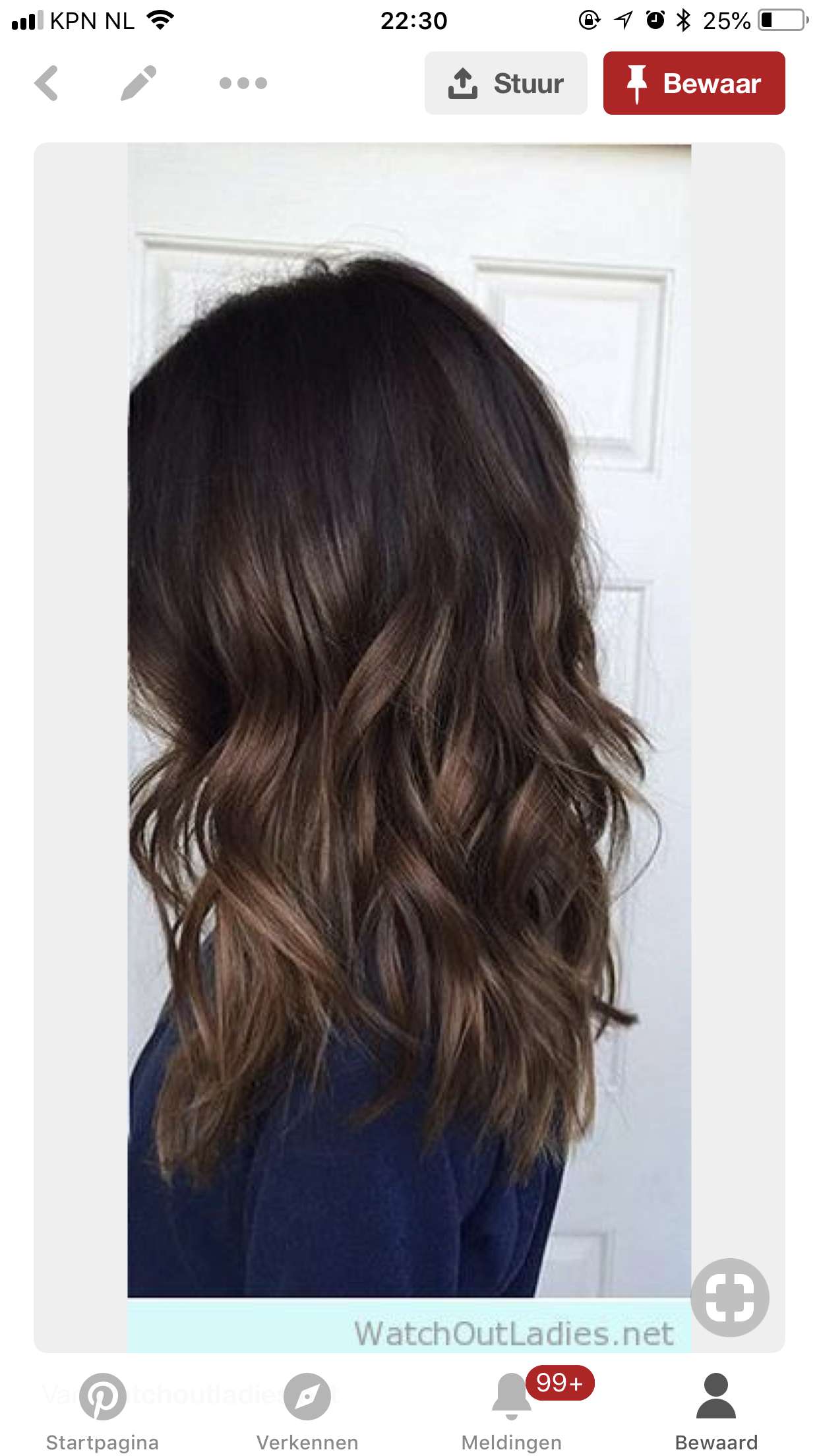Open the three-dot overflow menu
The height and width of the screenshot is (1456, 819).
click(243, 83)
